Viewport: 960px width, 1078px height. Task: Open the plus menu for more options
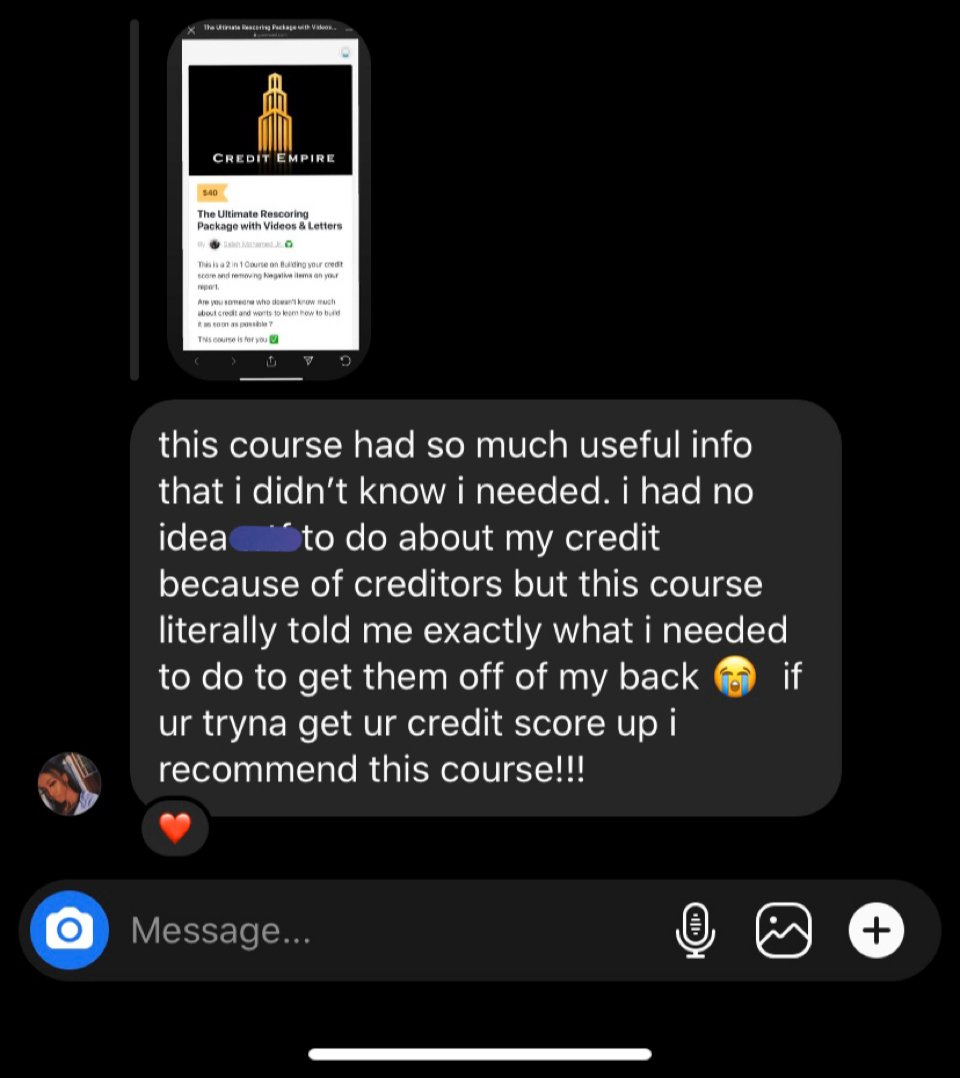[x=876, y=930]
